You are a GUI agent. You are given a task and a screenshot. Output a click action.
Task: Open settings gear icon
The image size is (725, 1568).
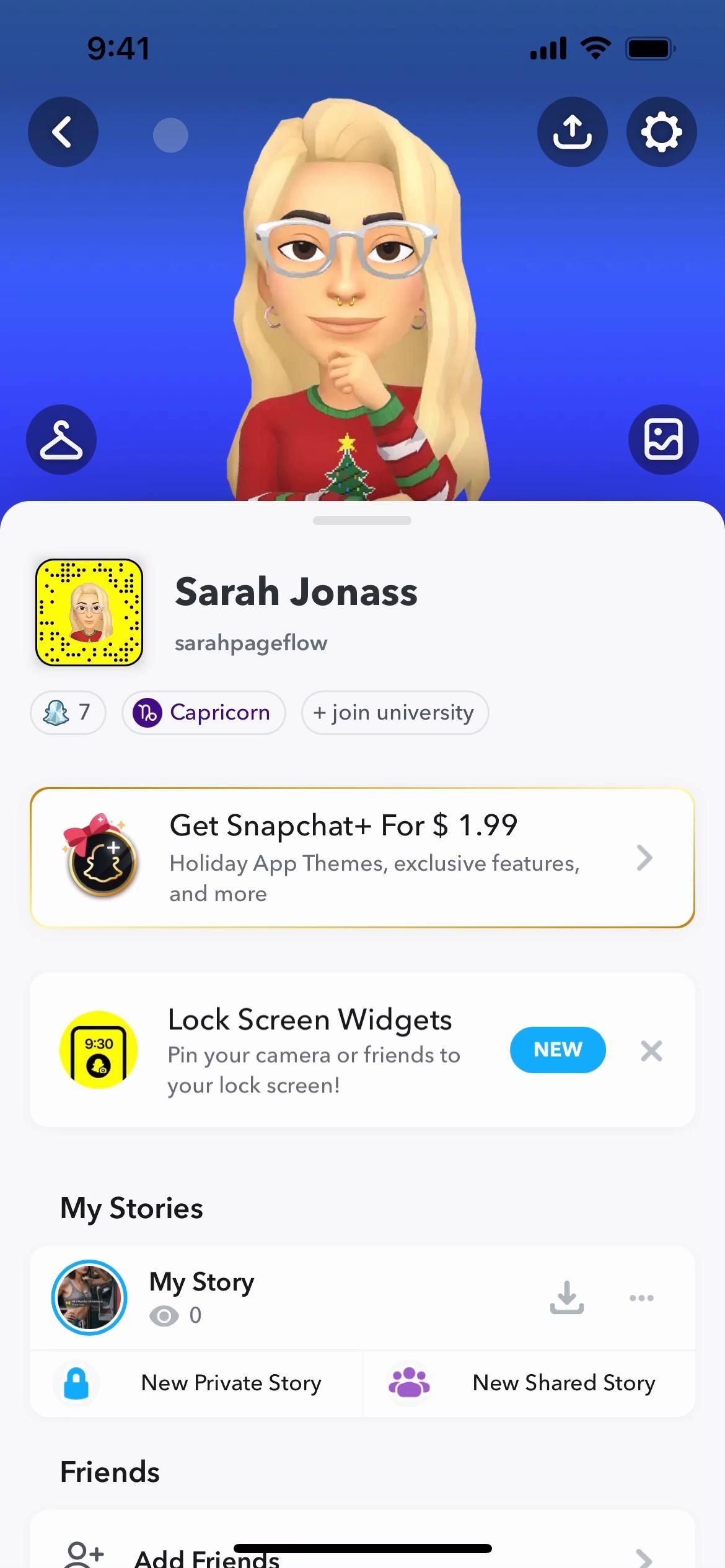click(661, 132)
